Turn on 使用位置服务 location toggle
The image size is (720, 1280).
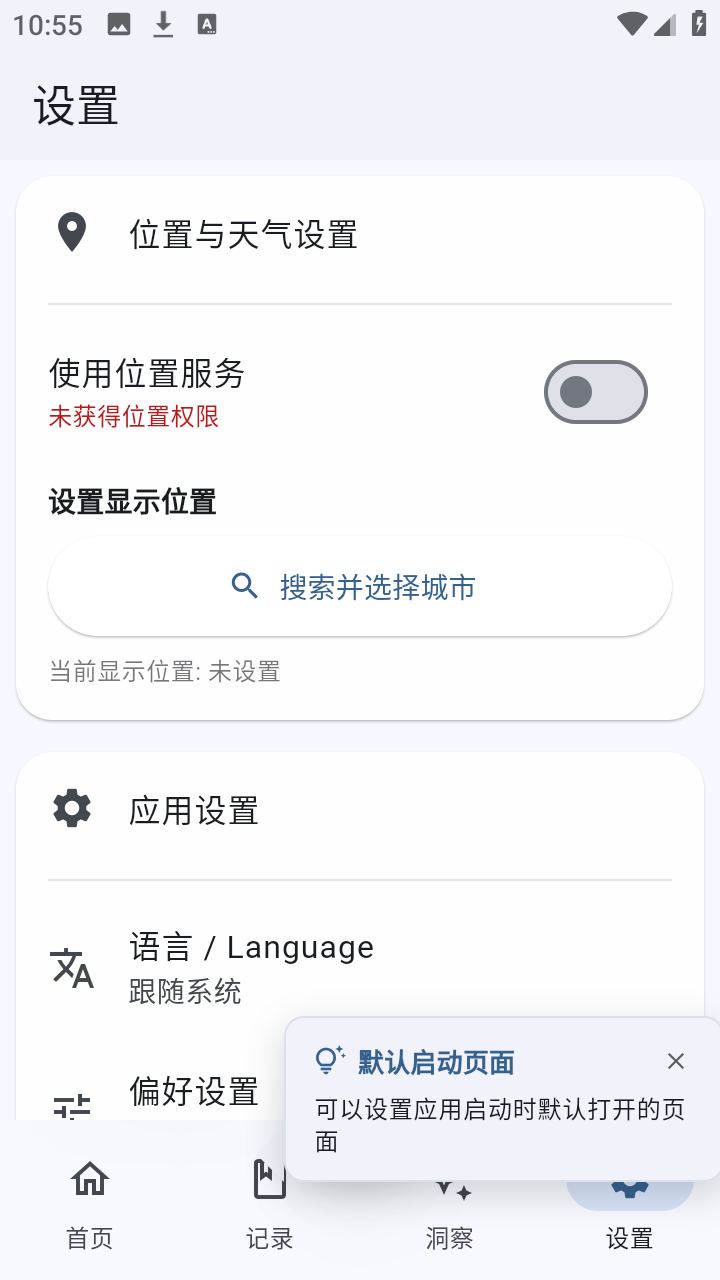click(x=595, y=392)
